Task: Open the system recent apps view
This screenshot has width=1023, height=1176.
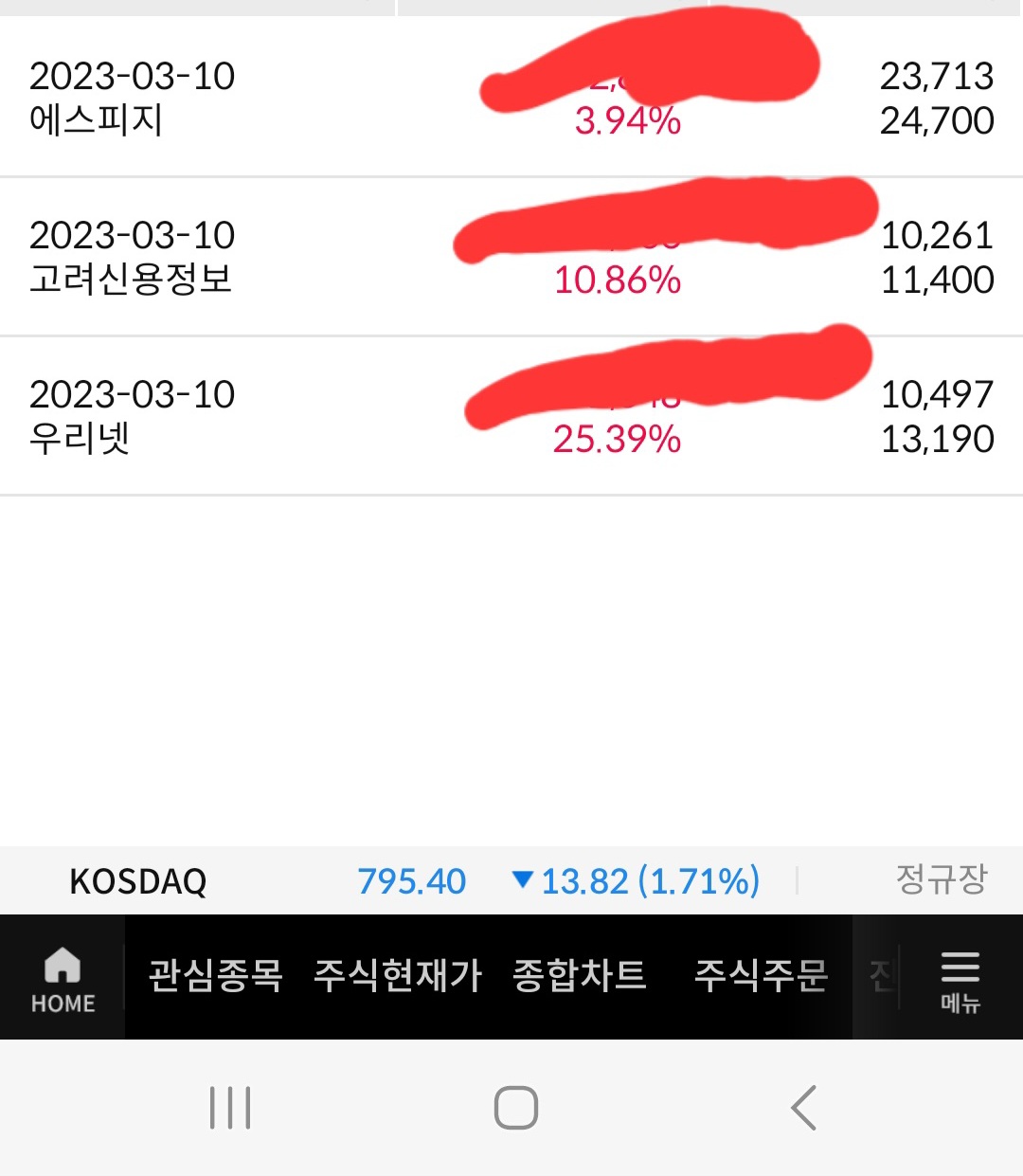Action: tap(230, 1108)
